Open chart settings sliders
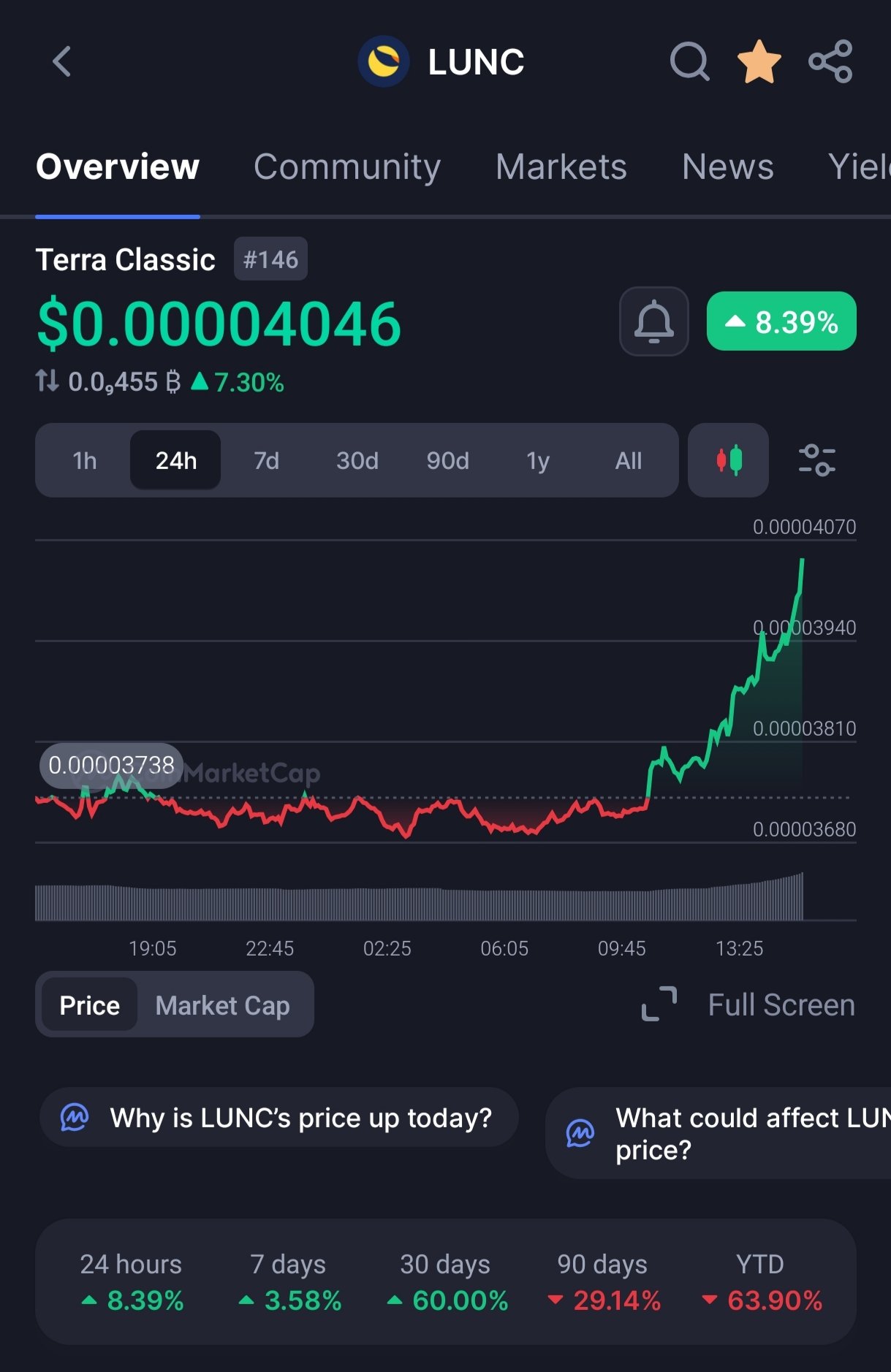The image size is (891, 1372). point(816,461)
